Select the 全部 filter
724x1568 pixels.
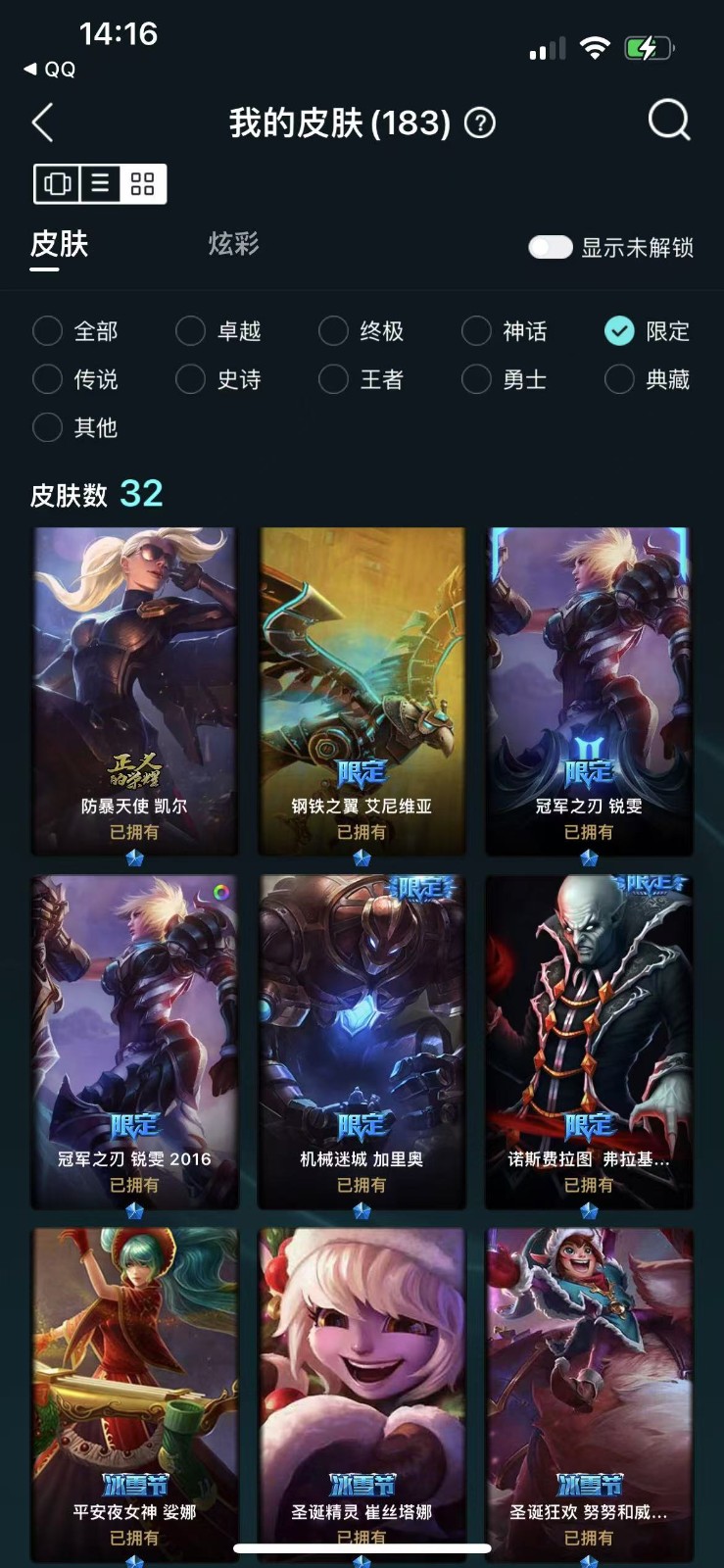pos(75,331)
